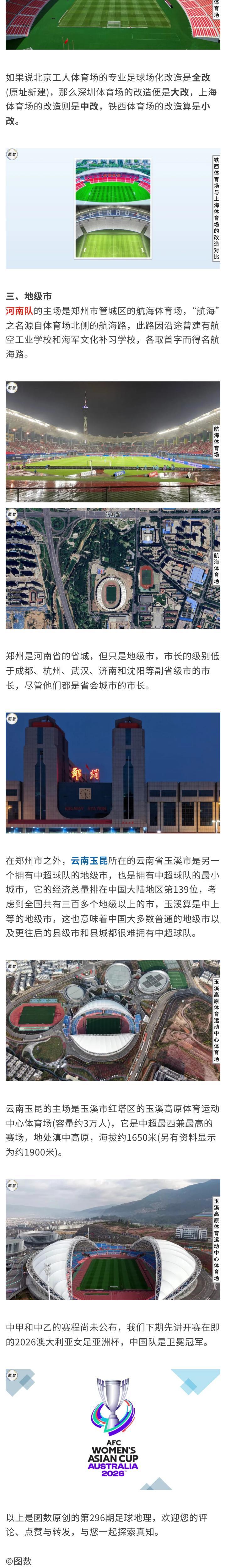This screenshot has height=1568, width=226.
Task: View the Hanghai Stadium night match photo
Action: [113, 441]
